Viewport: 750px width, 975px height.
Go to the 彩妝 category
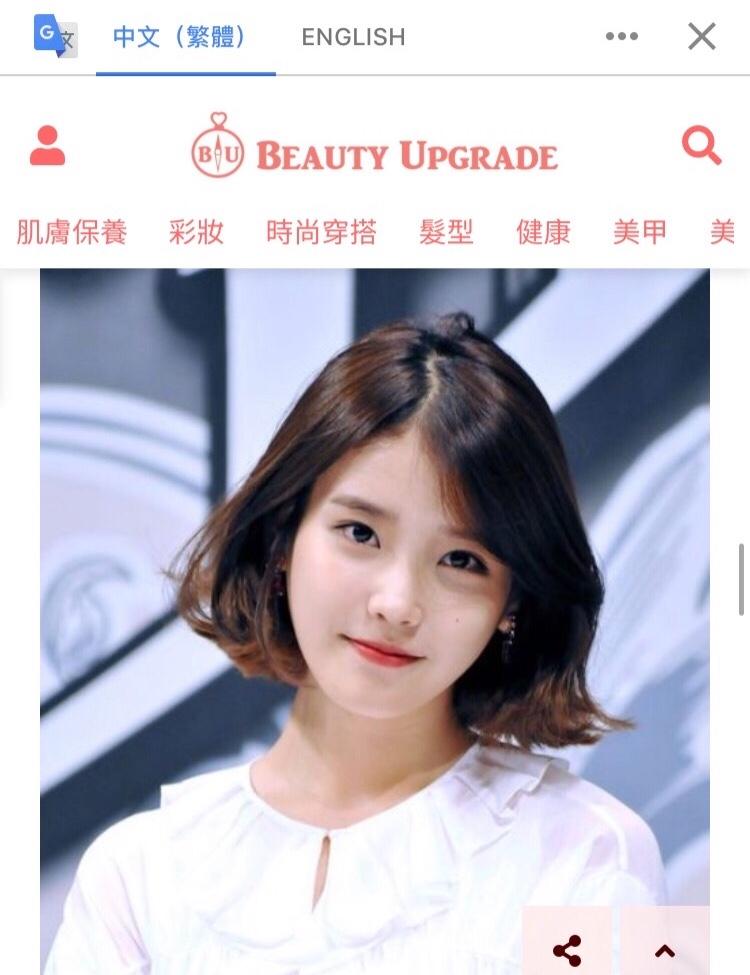click(196, 233)
